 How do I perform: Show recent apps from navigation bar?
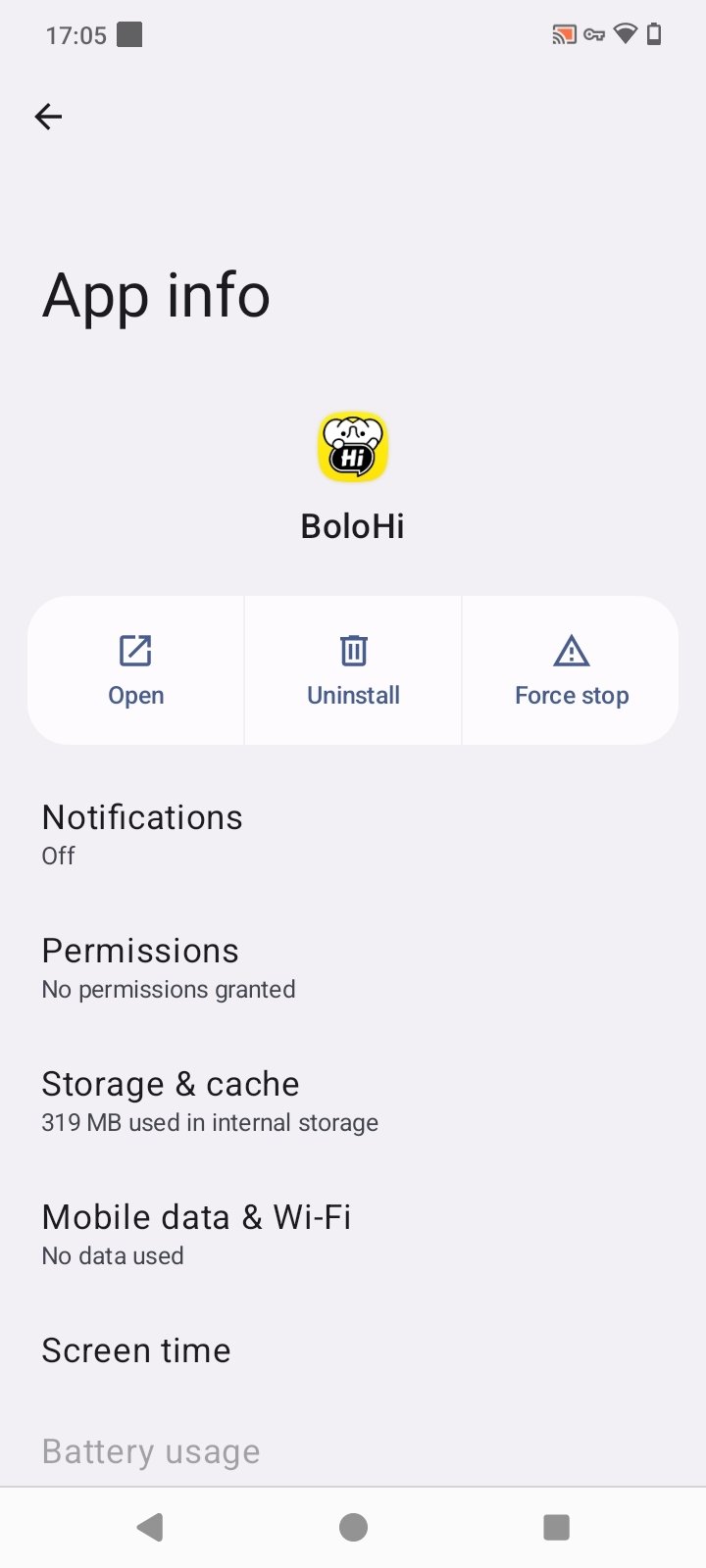tap(556, 1527)
